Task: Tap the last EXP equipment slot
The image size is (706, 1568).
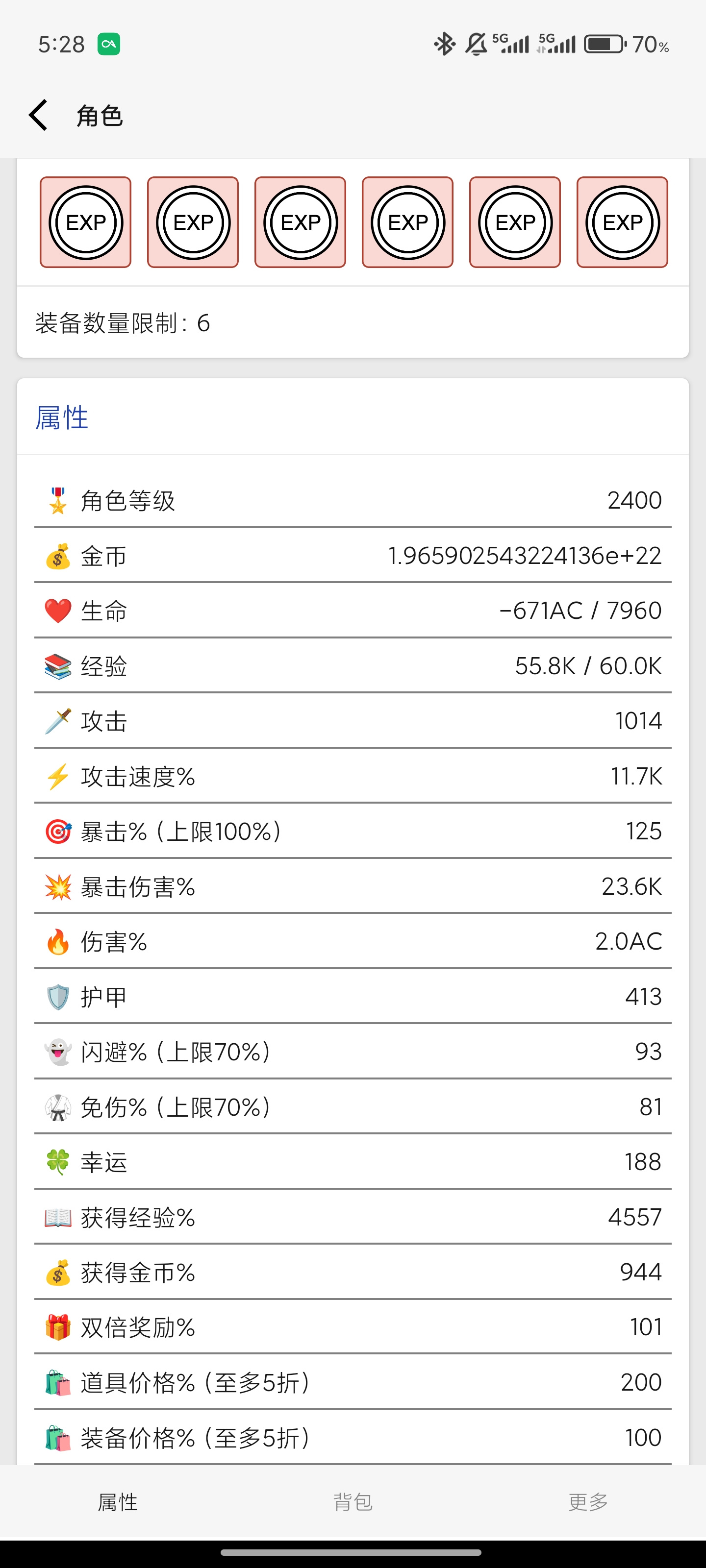Action: pyautogui.click(x=623, y=223)
